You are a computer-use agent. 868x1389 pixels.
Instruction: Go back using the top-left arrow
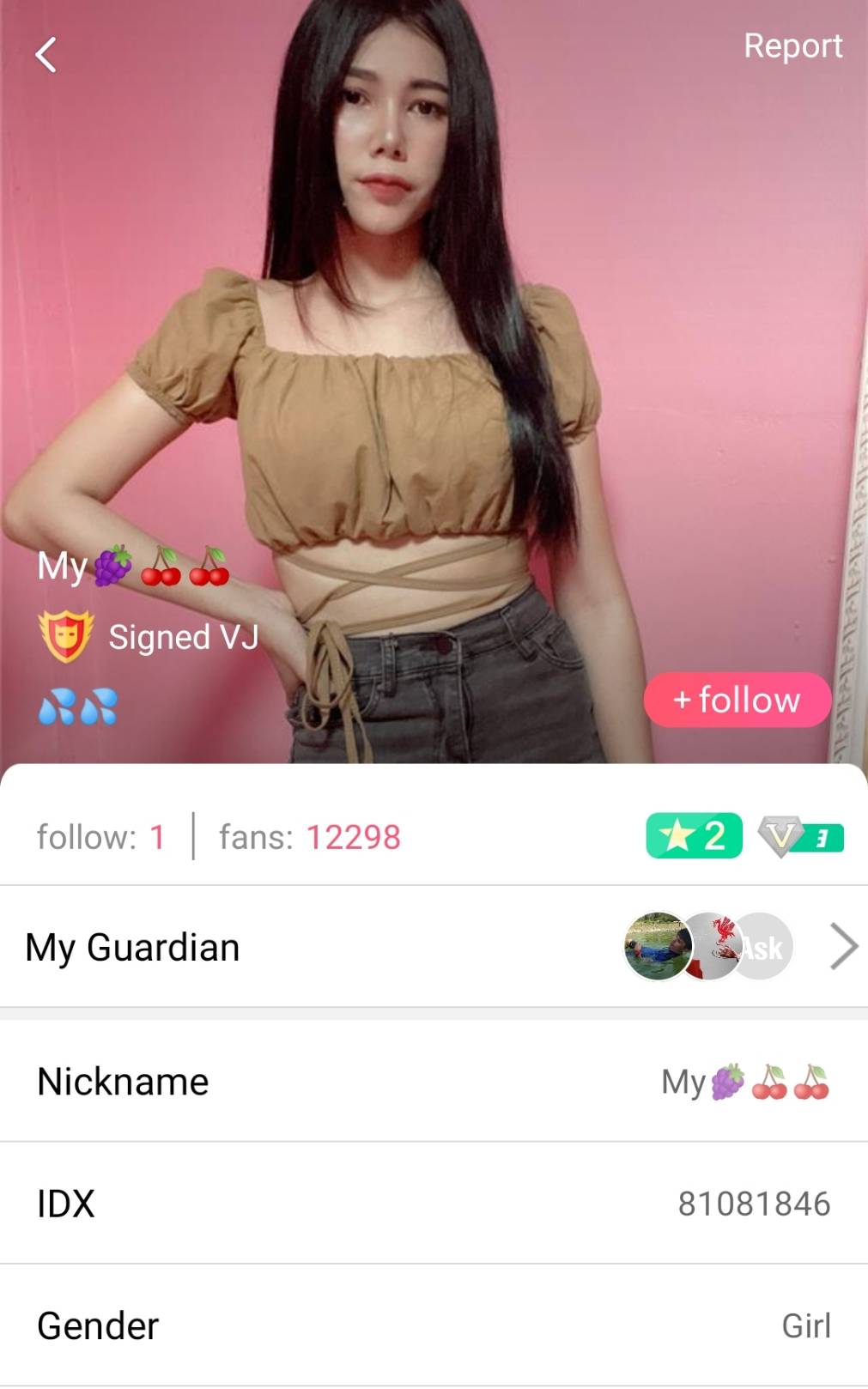46,55
